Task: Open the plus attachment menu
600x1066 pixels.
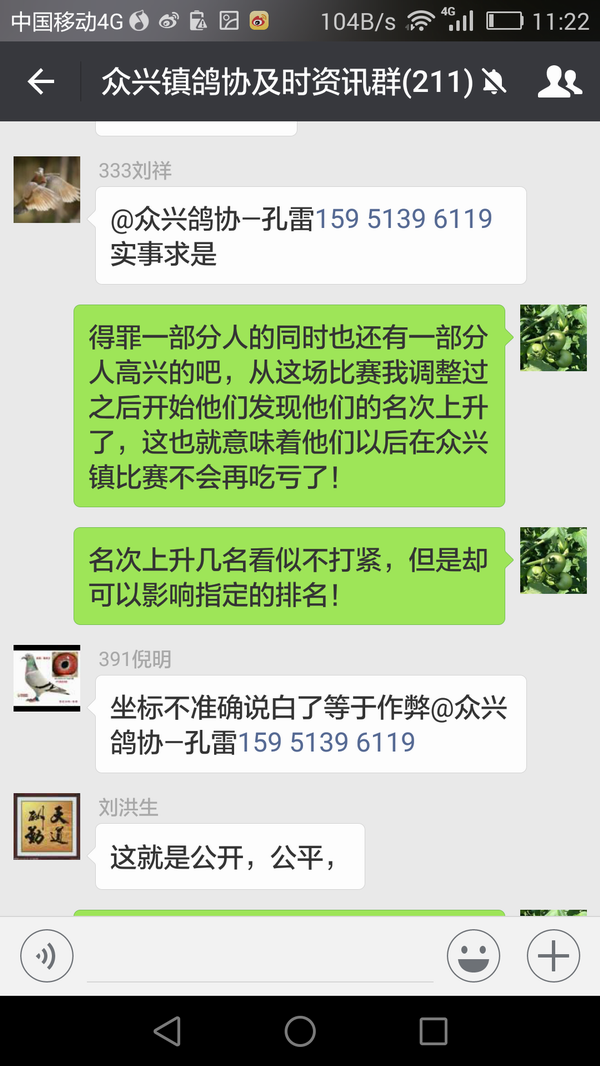Action: pos(553,956)
